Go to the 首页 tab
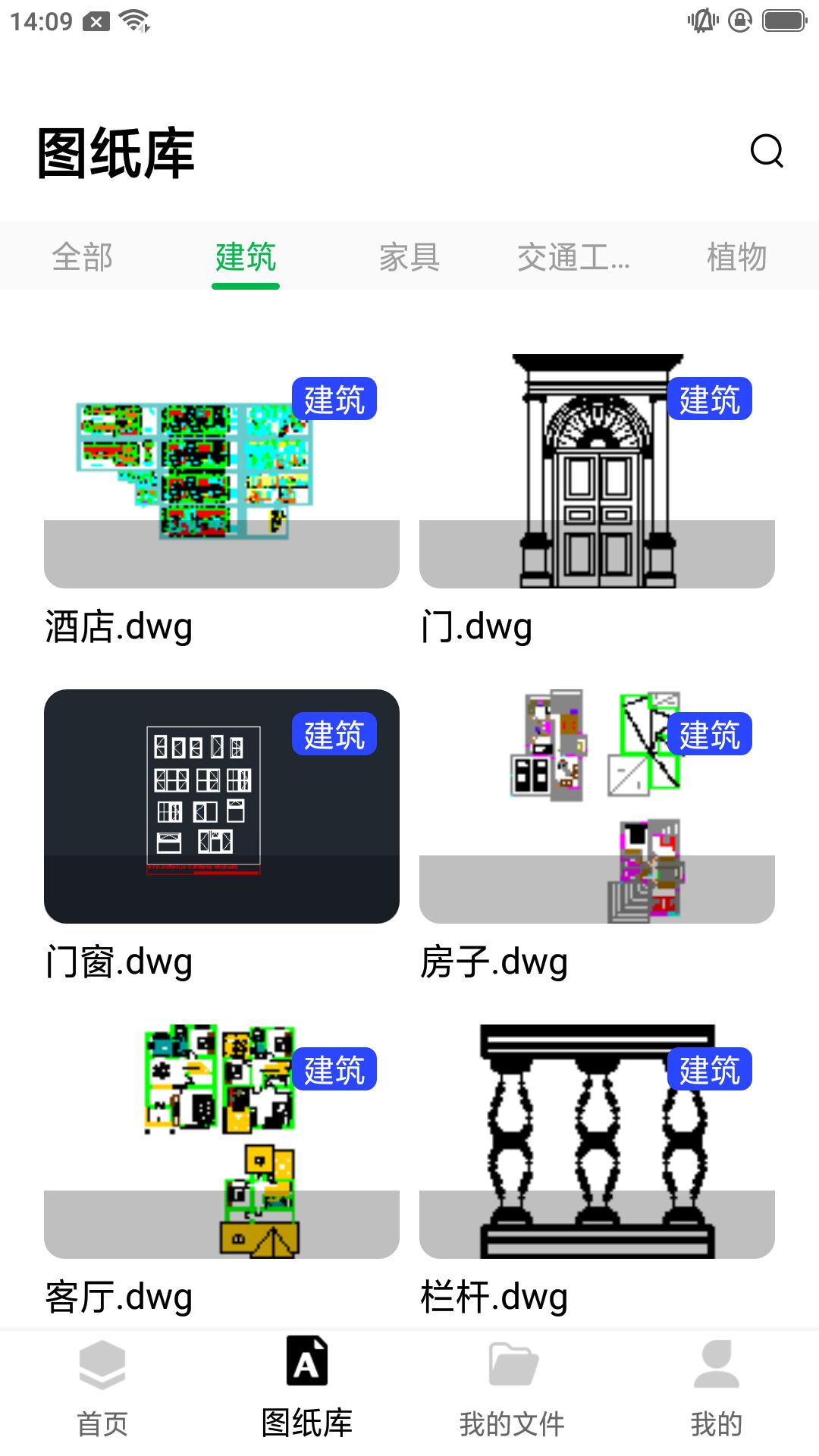Viewport: 819px width, 1456px height. coord(102,1388)
